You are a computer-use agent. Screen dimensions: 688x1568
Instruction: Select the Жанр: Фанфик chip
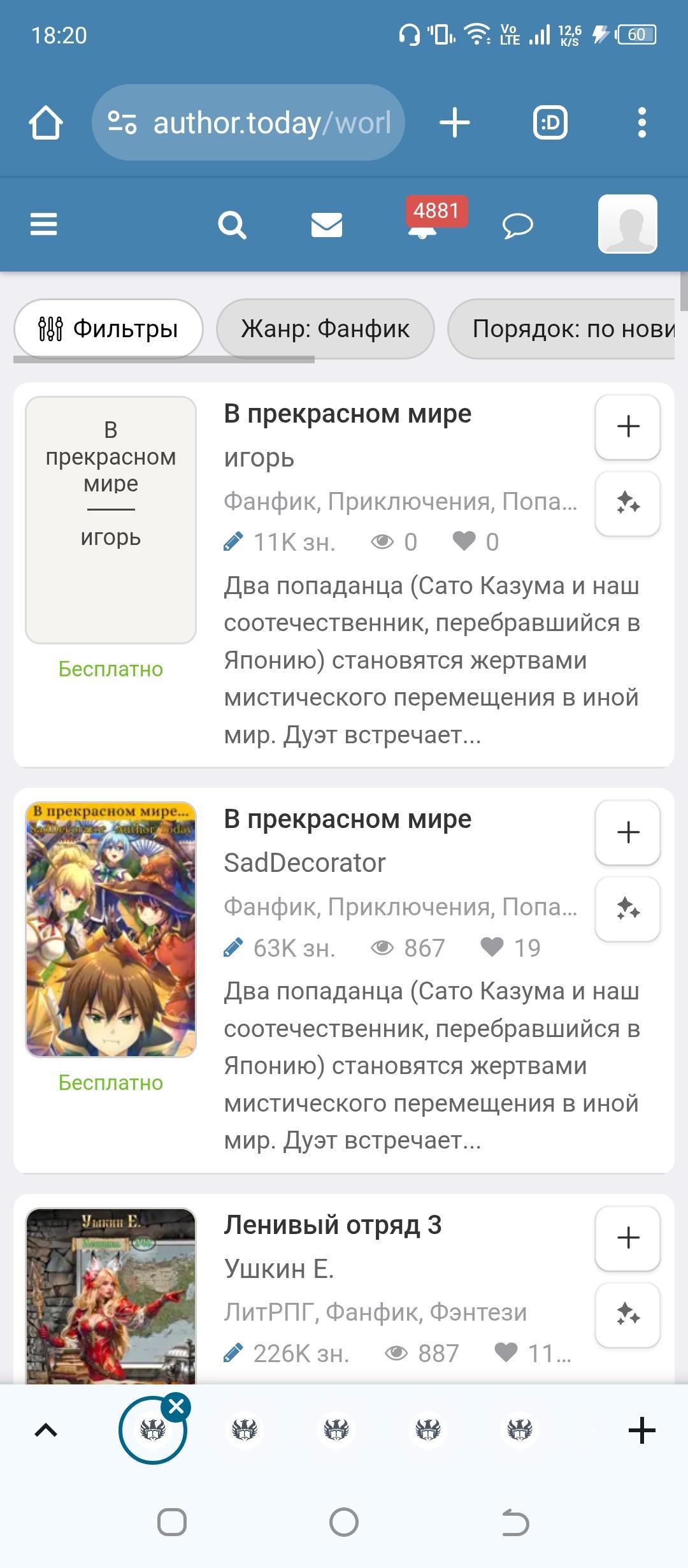[325, 329]
